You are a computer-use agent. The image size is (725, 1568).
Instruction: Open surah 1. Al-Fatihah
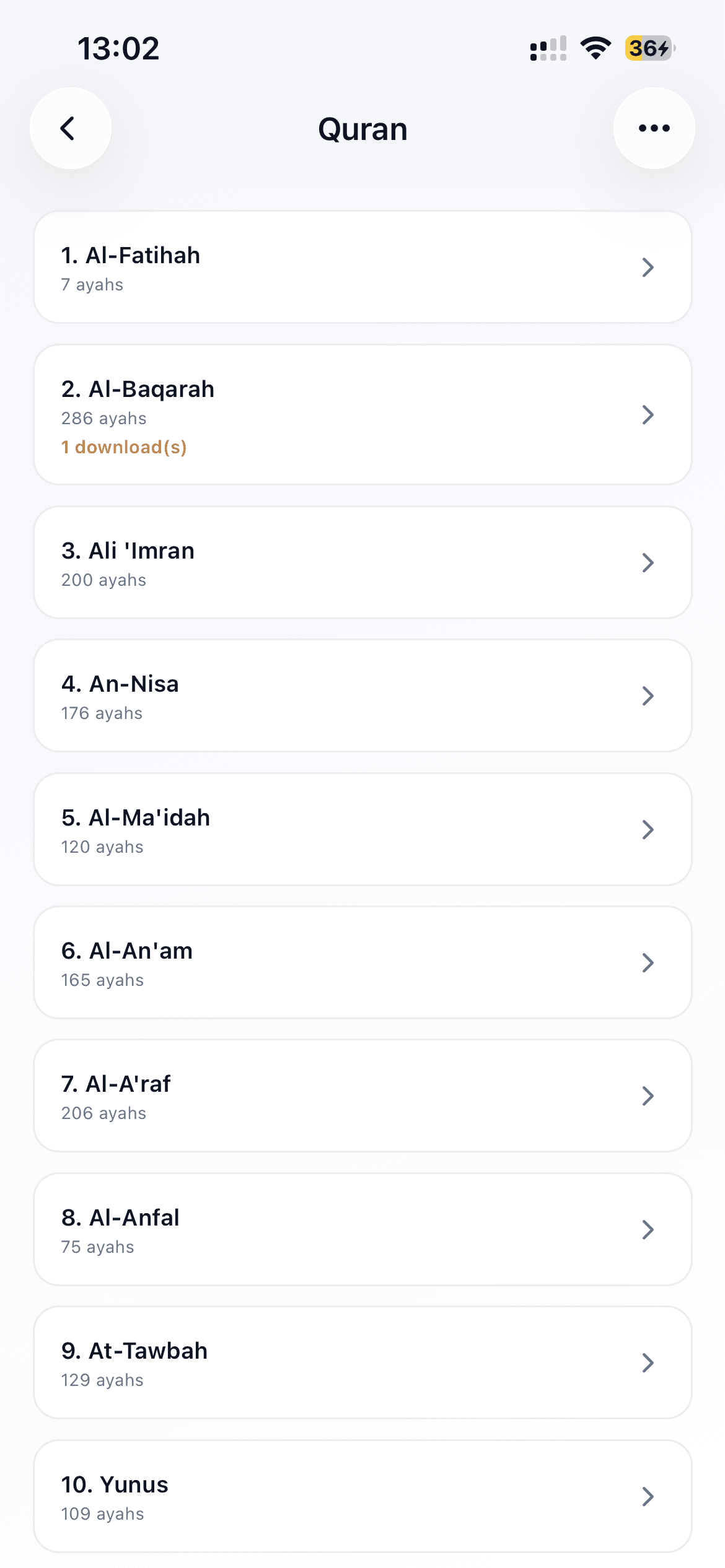[x=362, y=268]
